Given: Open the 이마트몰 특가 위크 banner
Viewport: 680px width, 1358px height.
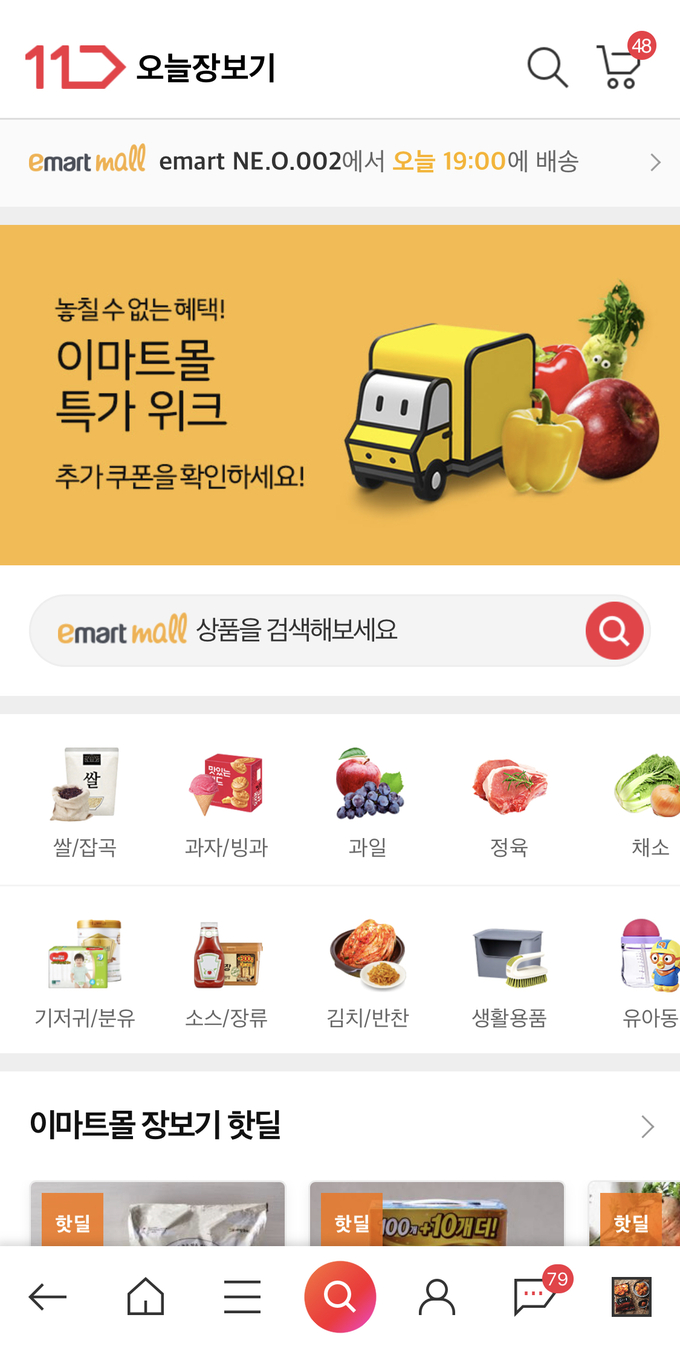Looking at the screenshot, I should 340,395.
